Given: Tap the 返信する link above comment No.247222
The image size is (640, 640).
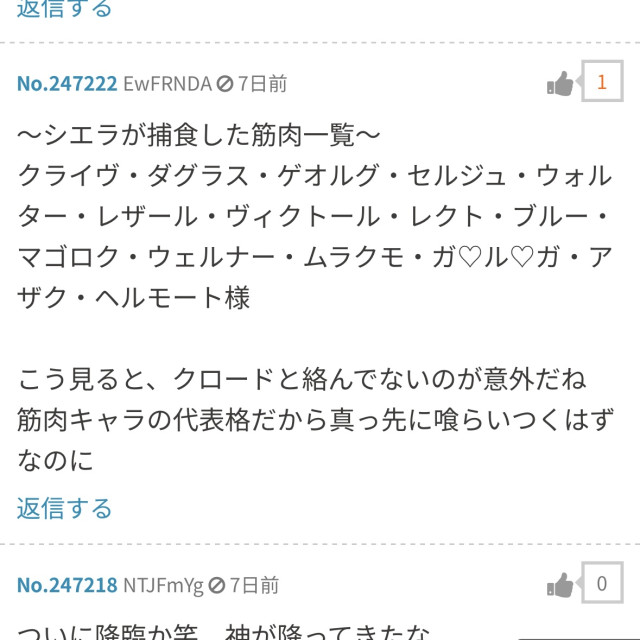Looking at the screenshot, I should tap(64, 9).
